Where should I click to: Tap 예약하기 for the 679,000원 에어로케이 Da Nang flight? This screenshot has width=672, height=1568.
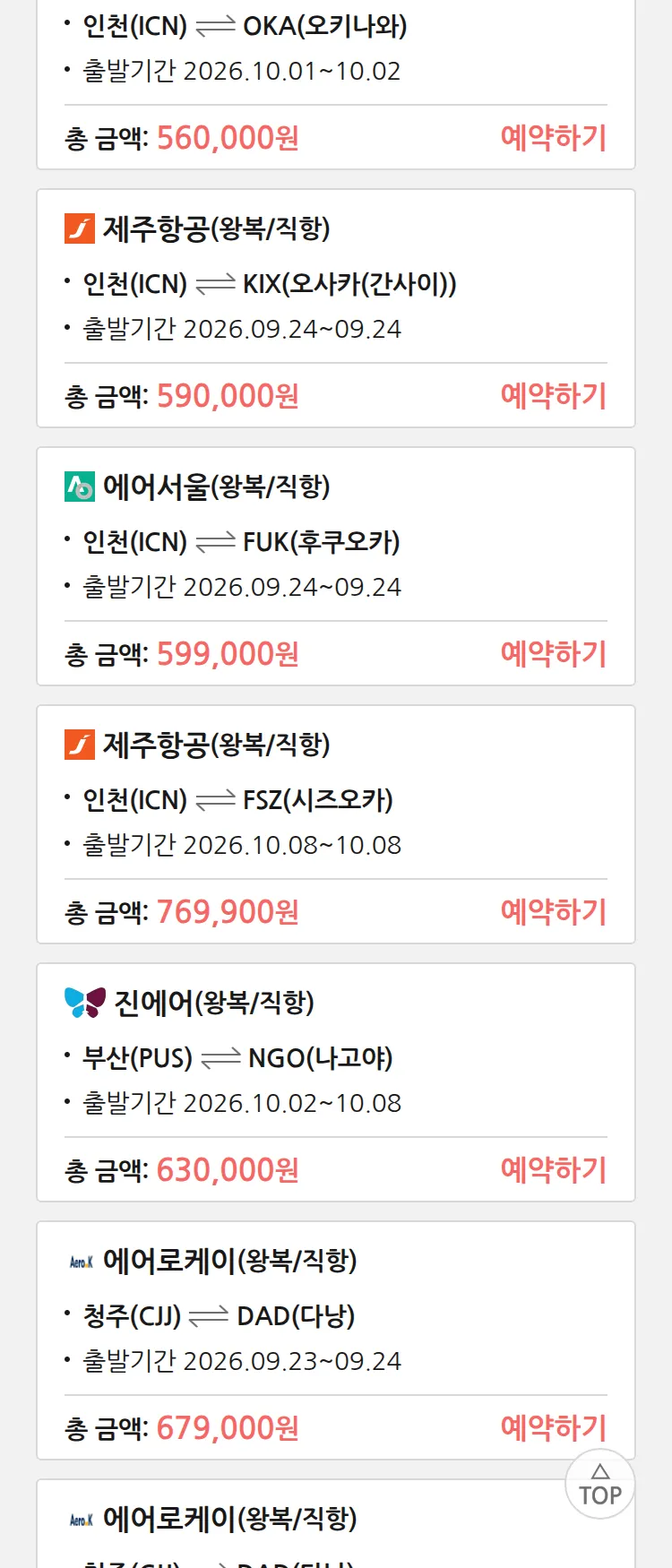[554, 1428]
